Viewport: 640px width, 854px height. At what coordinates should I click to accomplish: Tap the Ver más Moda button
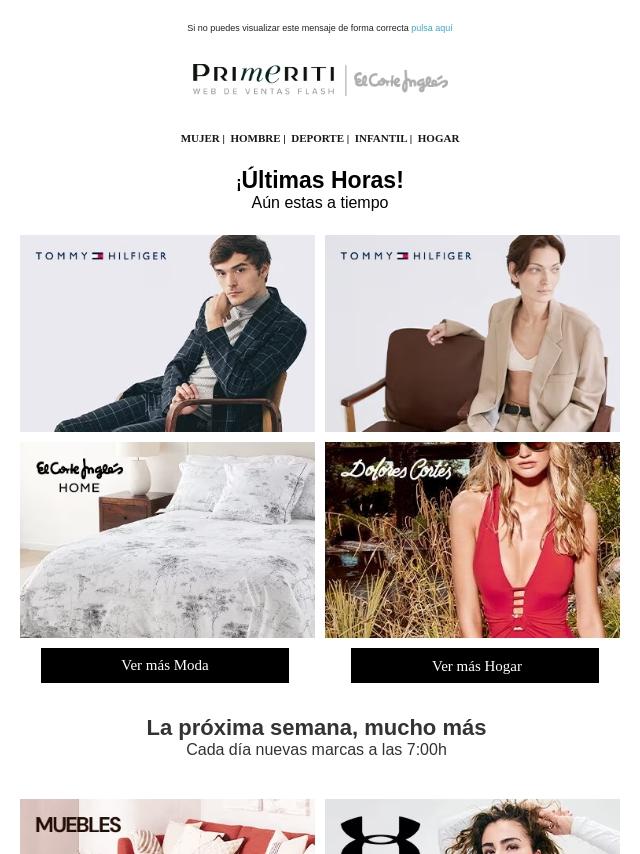click(x=165, y=665)
